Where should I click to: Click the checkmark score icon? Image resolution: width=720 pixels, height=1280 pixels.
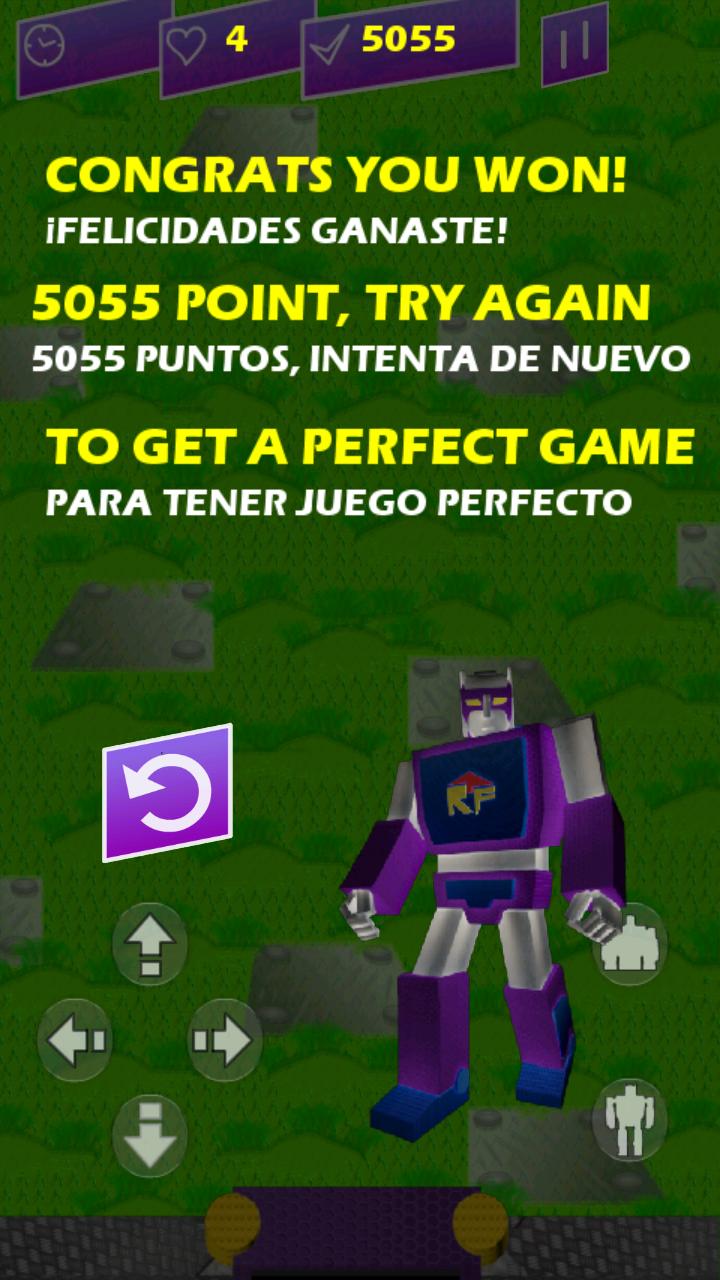tap(331, 42)
